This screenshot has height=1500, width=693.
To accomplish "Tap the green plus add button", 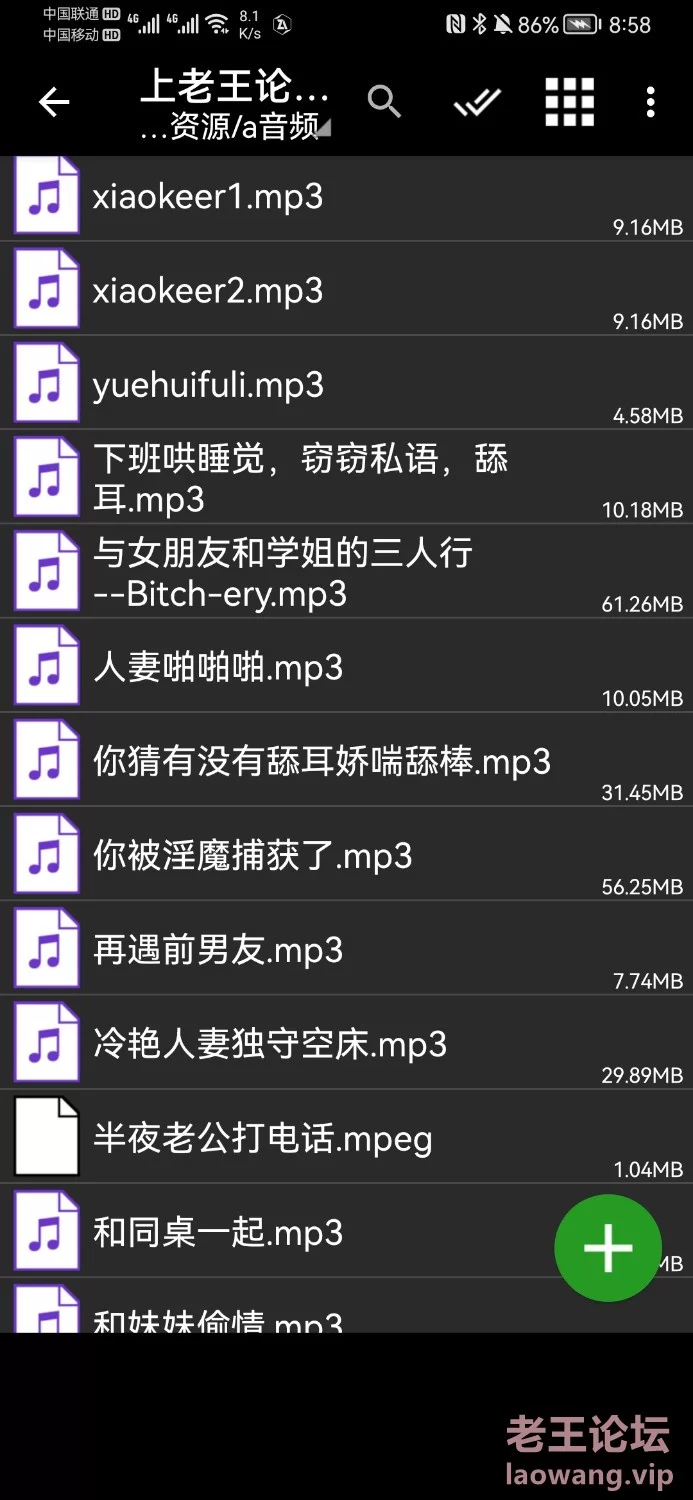I will 608,1248.
